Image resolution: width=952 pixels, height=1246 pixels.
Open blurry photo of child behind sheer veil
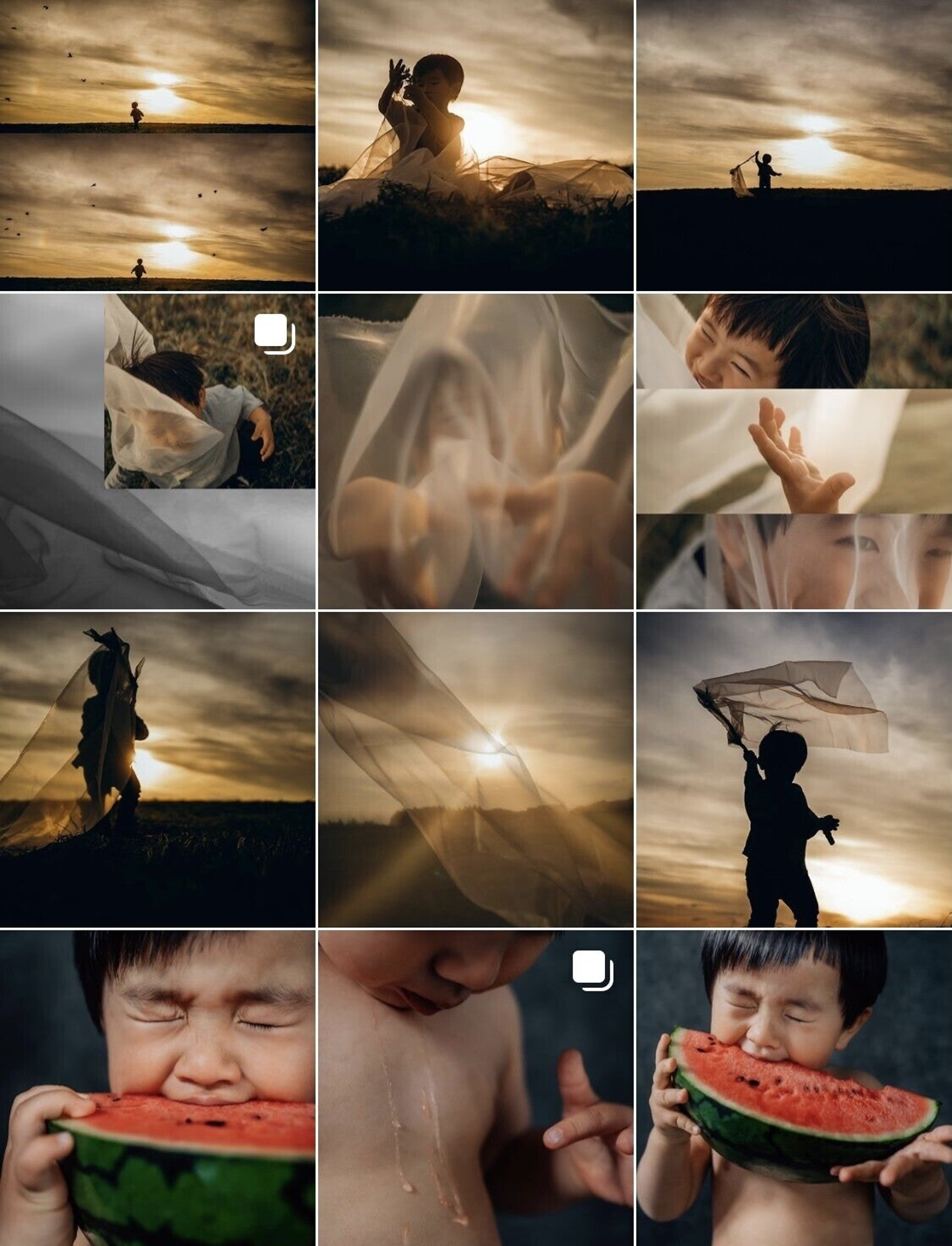tap(475, 451)
